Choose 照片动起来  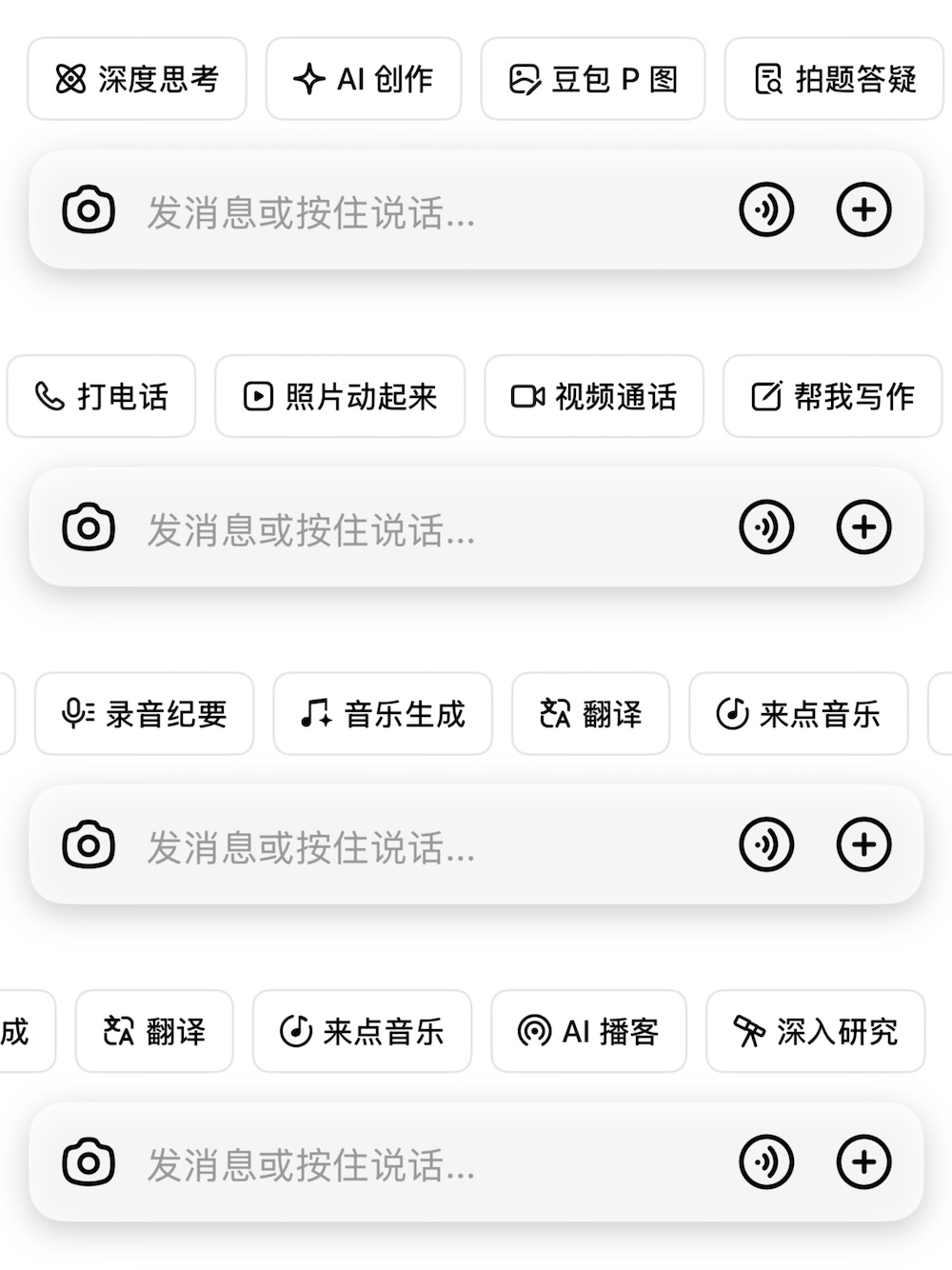tap(340, 397)
